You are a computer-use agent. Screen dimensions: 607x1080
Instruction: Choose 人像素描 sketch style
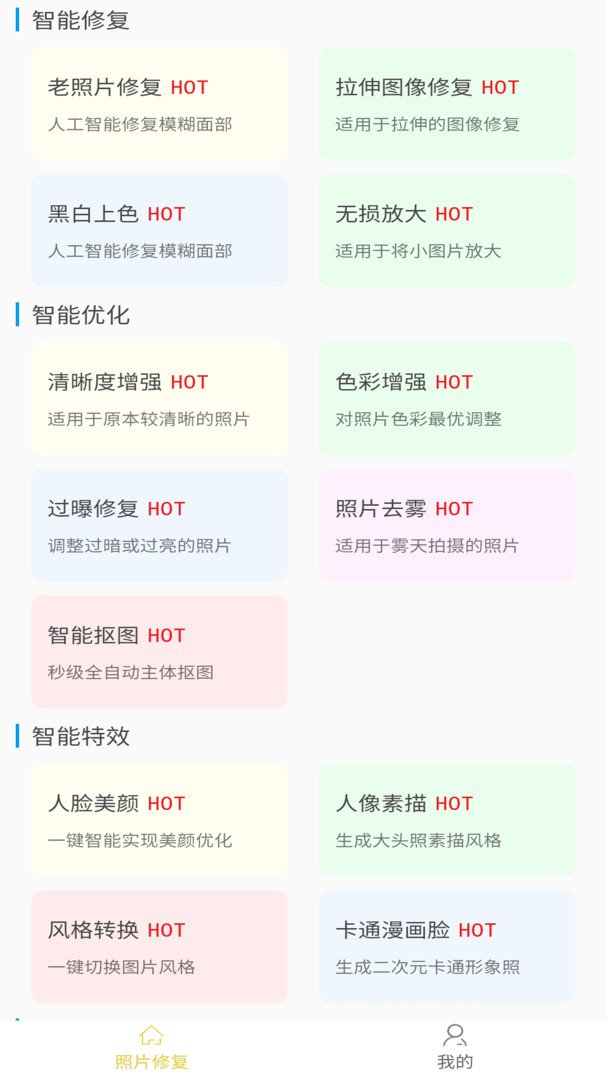(x=447, y=820)
